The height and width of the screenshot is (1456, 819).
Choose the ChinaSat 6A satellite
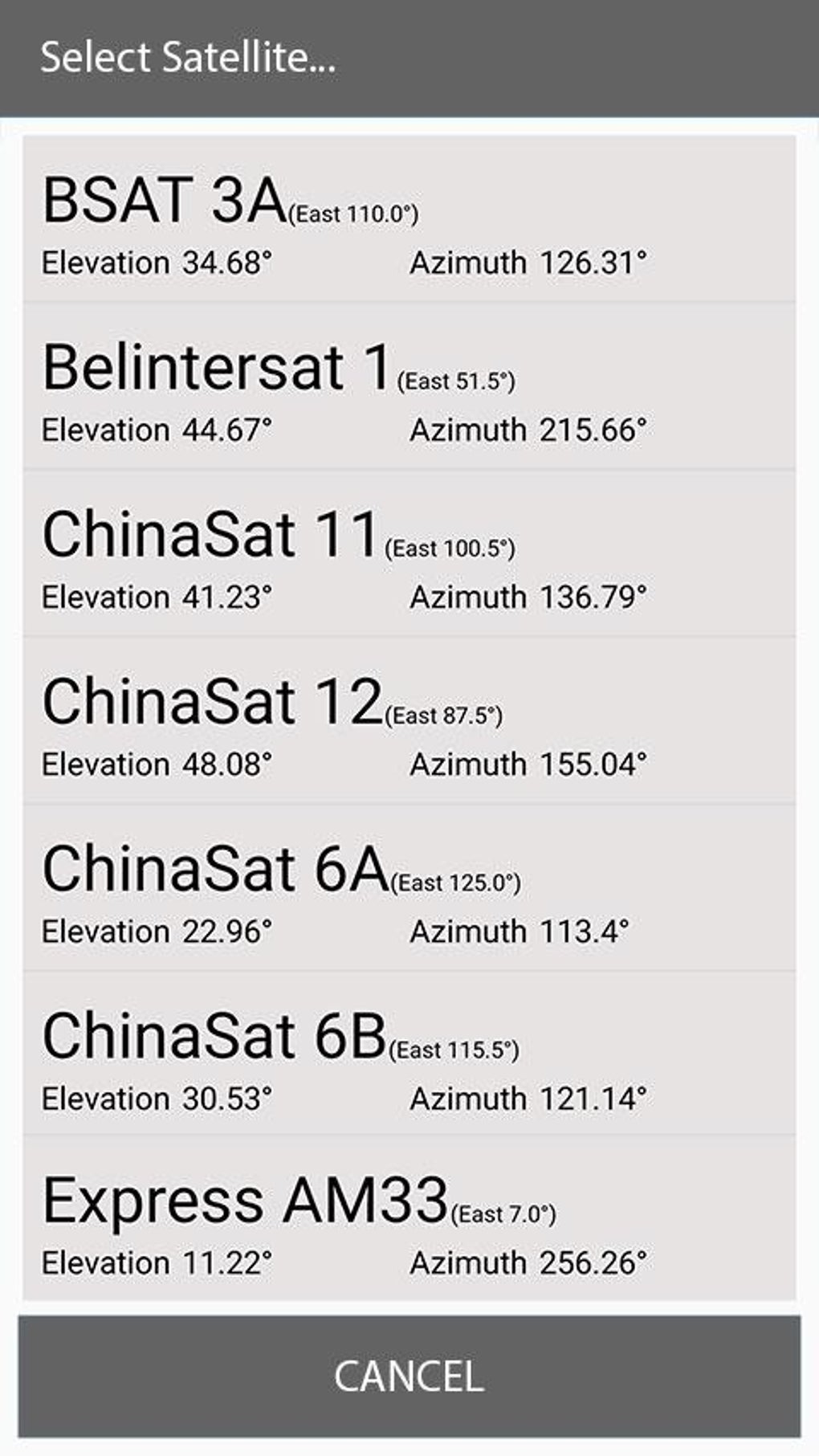click(x=409, y=887)
